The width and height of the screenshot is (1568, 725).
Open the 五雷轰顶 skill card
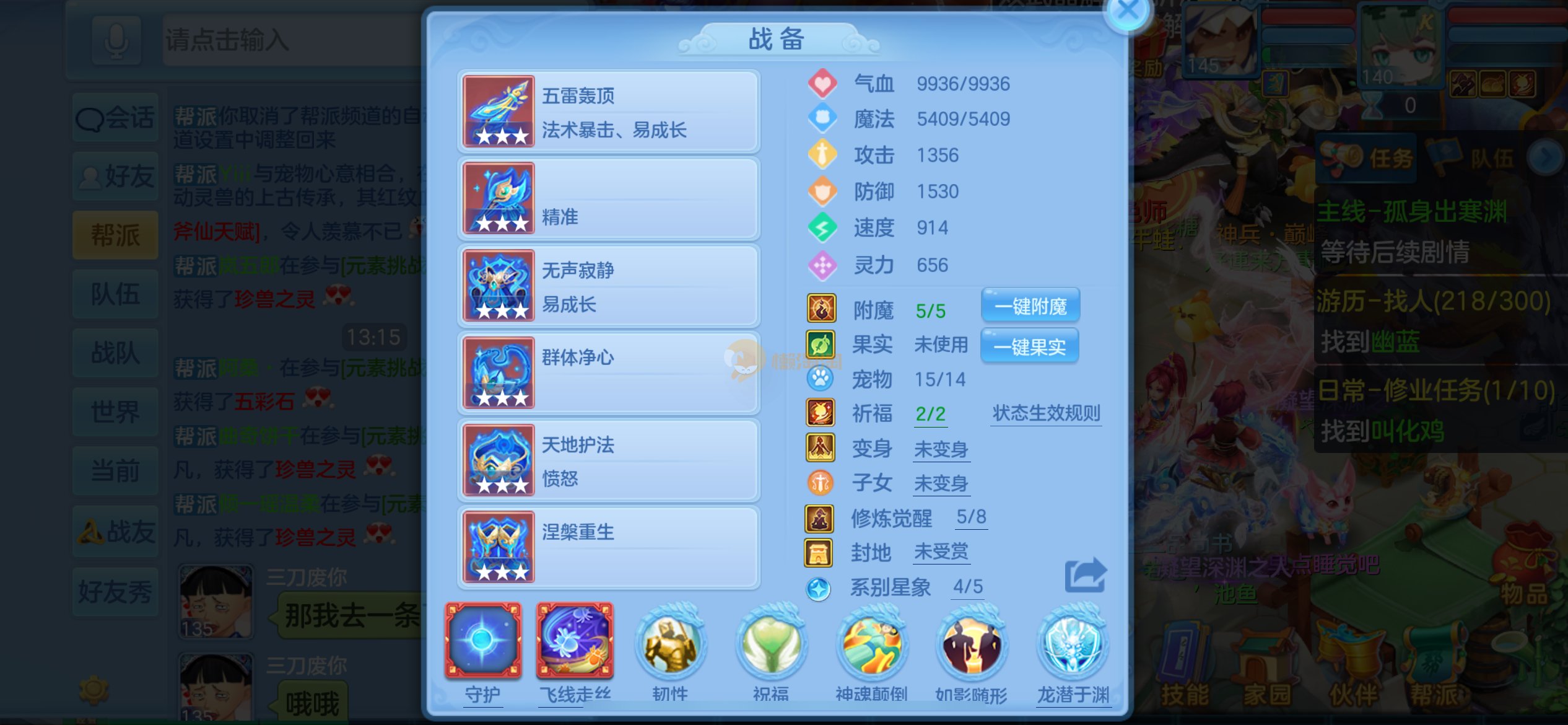coord(608,112)
